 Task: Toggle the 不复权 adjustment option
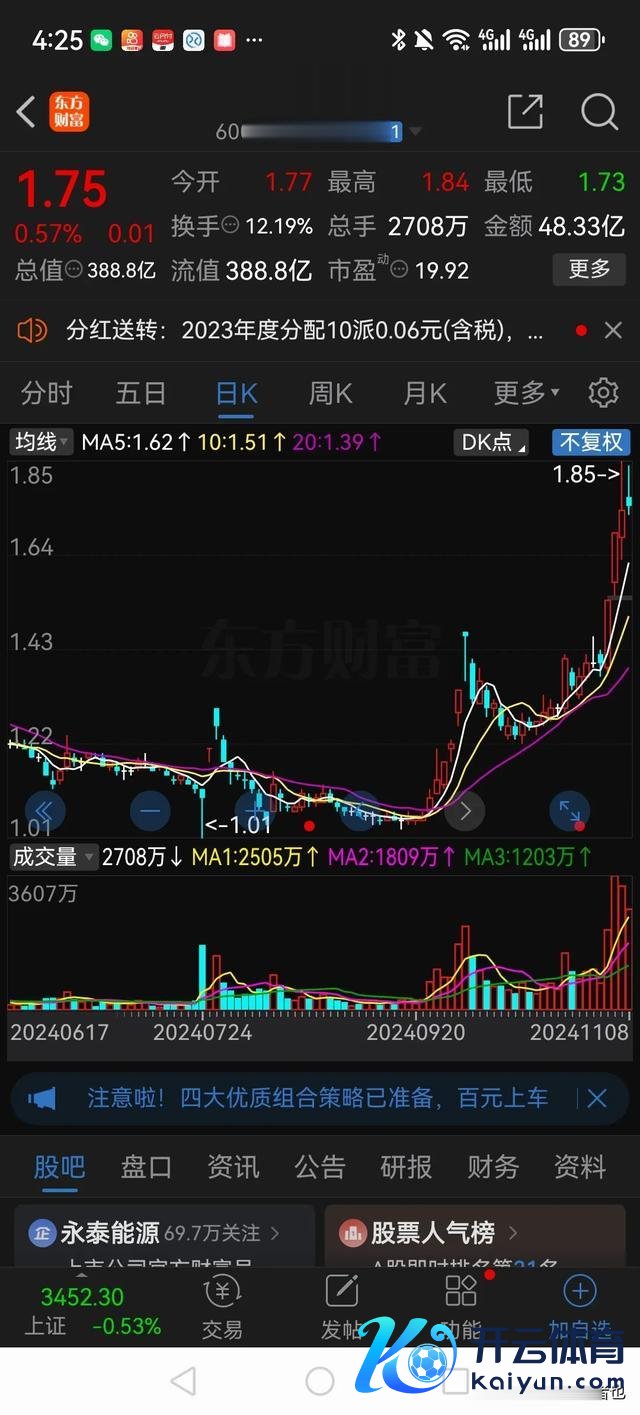591,442
